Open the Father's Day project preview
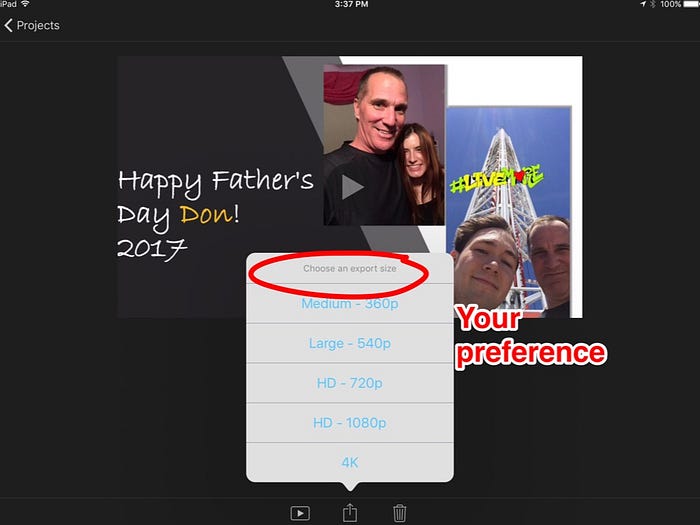This screenshot has height=525, width=700. (352, 186)
